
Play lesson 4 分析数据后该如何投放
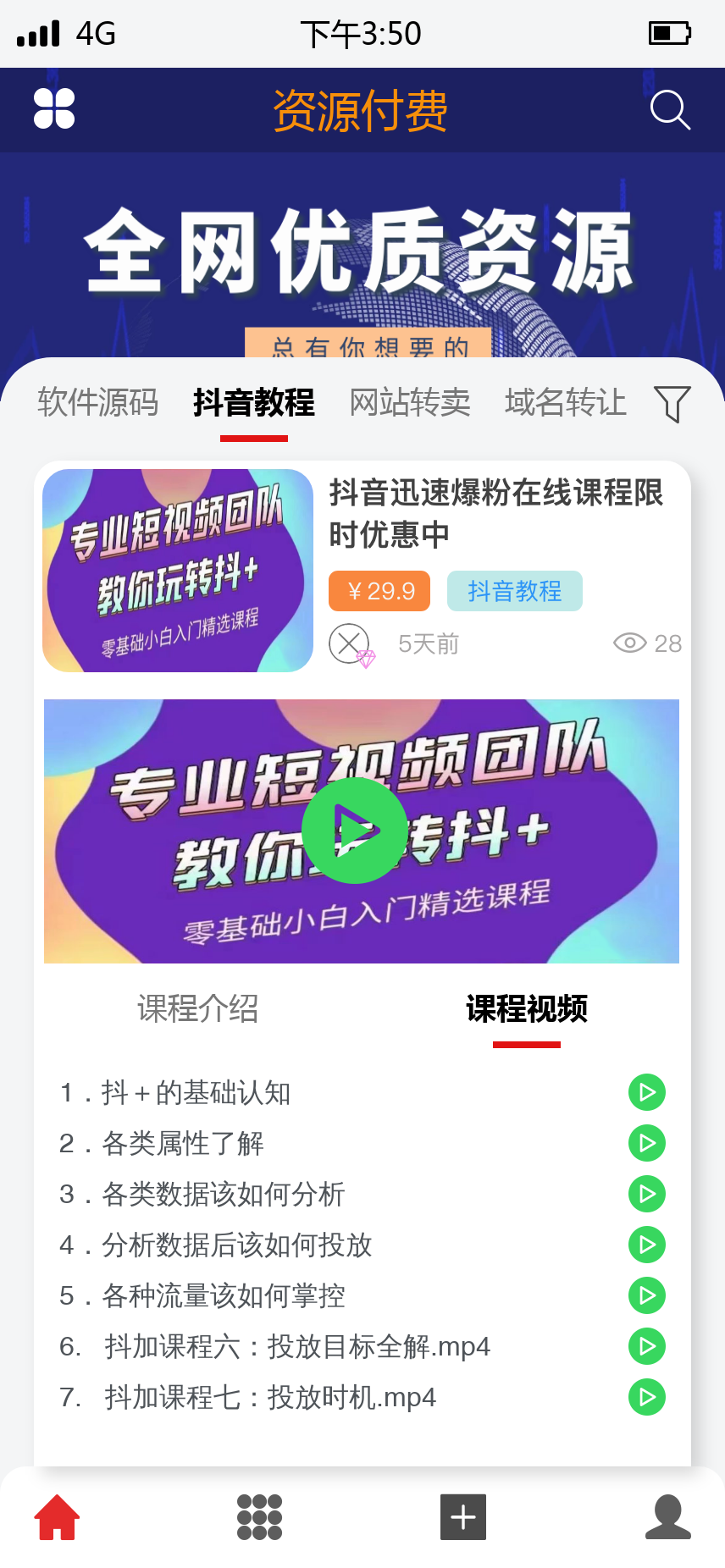point(647,1245)
